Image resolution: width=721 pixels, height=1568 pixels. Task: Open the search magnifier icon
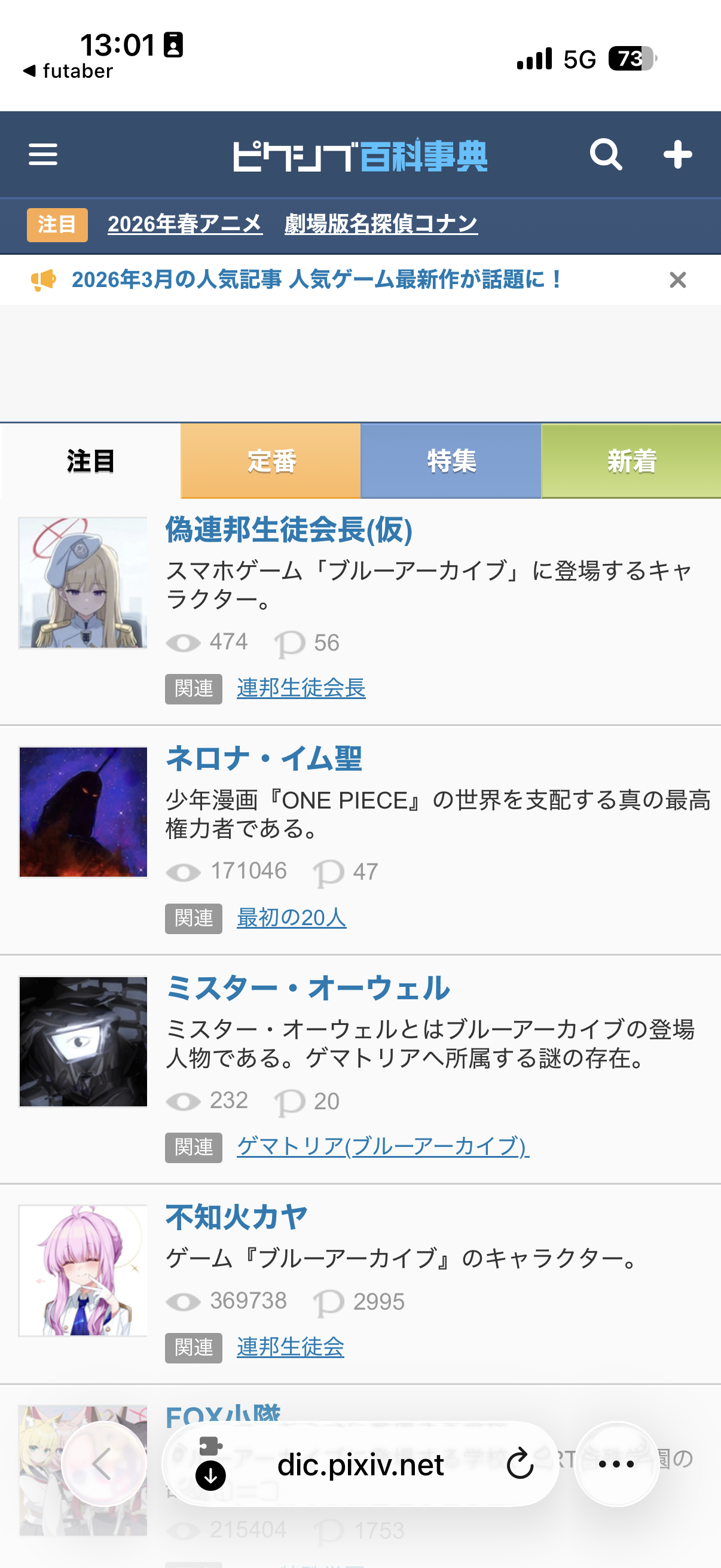tap(606, 155)
